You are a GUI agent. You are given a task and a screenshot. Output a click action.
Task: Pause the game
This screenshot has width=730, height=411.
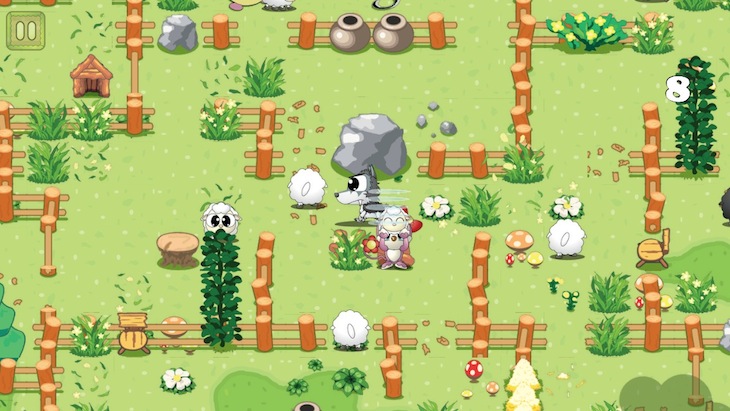pos(26,29)
